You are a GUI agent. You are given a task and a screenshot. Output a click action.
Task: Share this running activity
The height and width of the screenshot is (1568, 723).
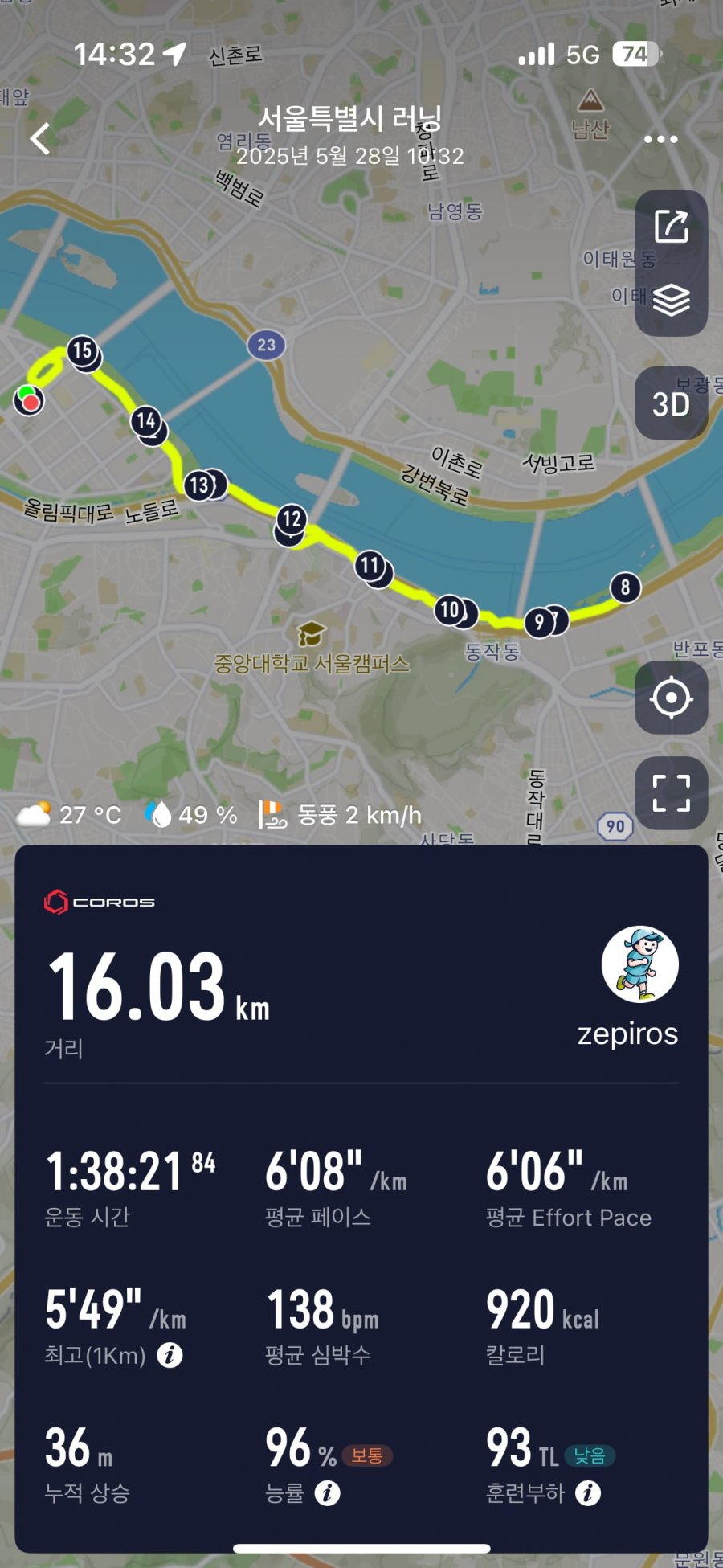pos(671,226)
